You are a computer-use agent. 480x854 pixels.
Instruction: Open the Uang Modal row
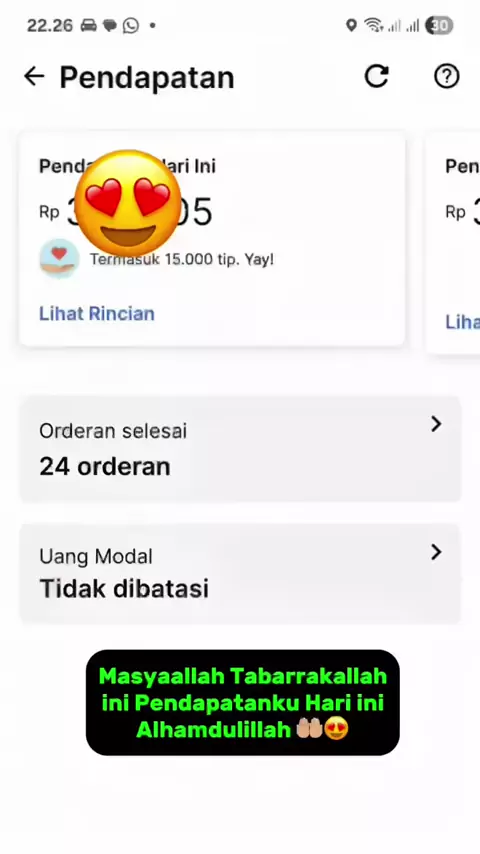click(240, 573)
